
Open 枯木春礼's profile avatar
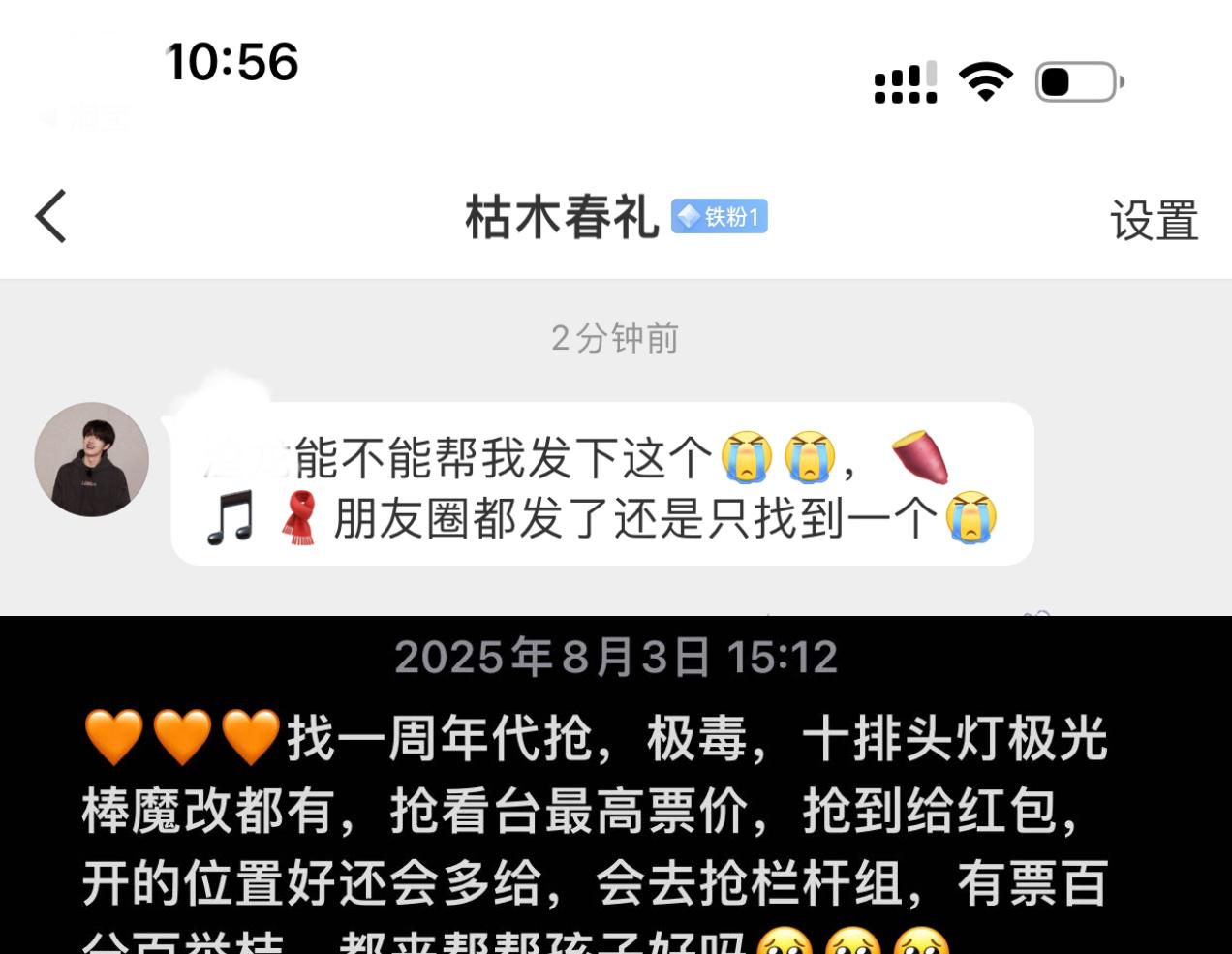92,459
